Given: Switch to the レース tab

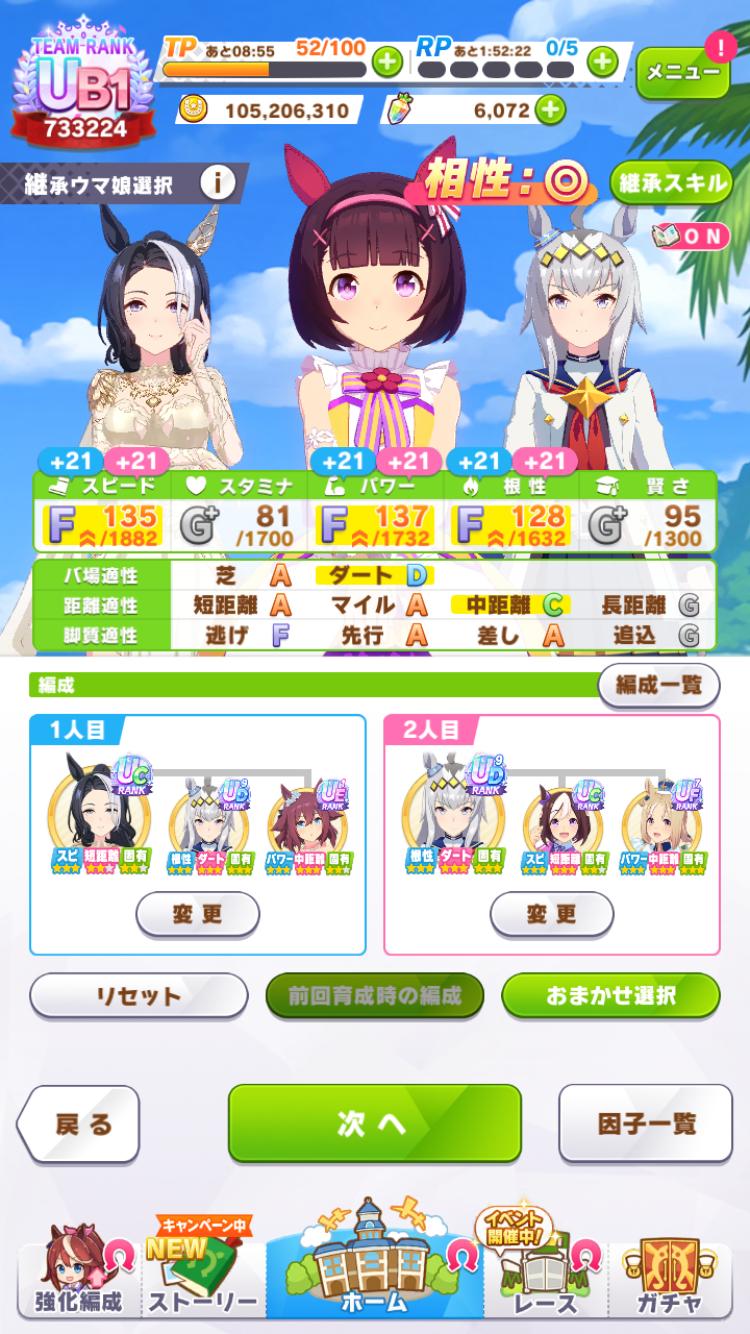Looking at the screenshot, I should coord(546,1280).
